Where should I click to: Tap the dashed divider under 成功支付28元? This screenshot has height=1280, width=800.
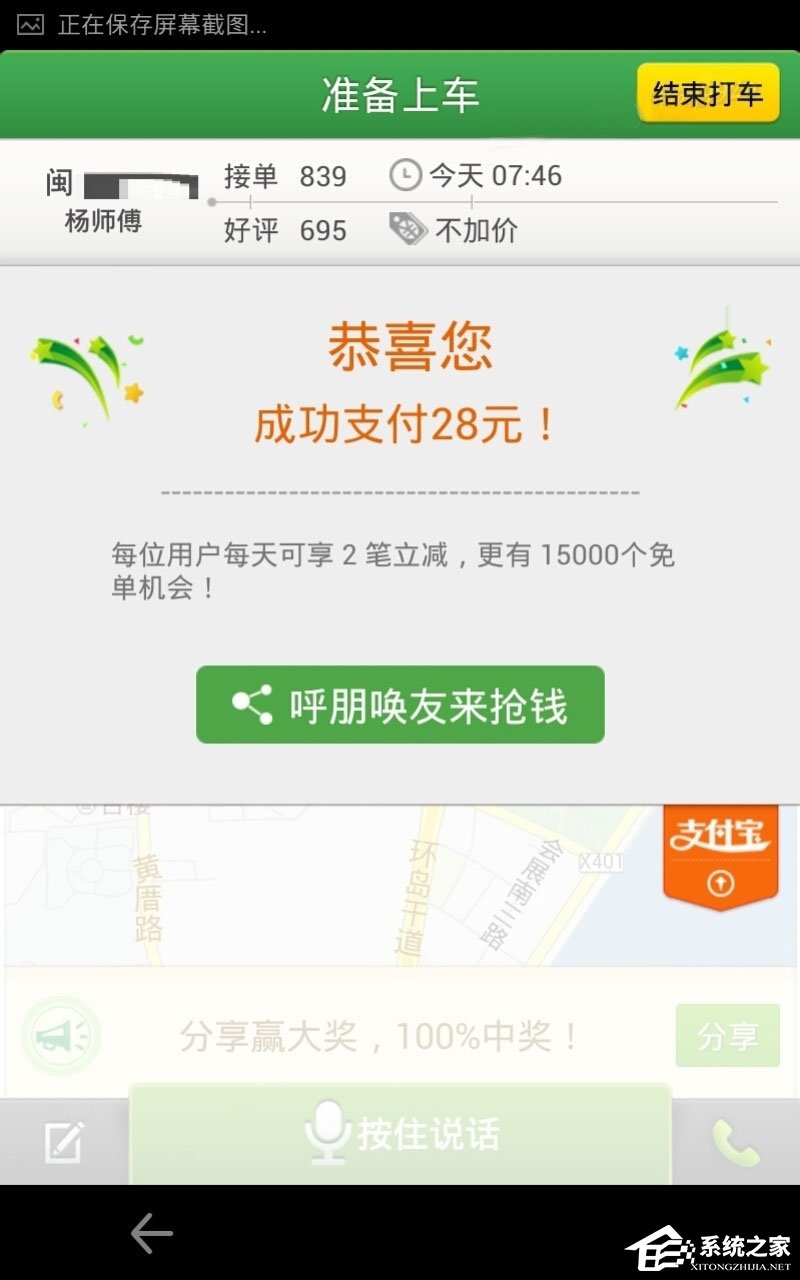click(x=400, y=491)
